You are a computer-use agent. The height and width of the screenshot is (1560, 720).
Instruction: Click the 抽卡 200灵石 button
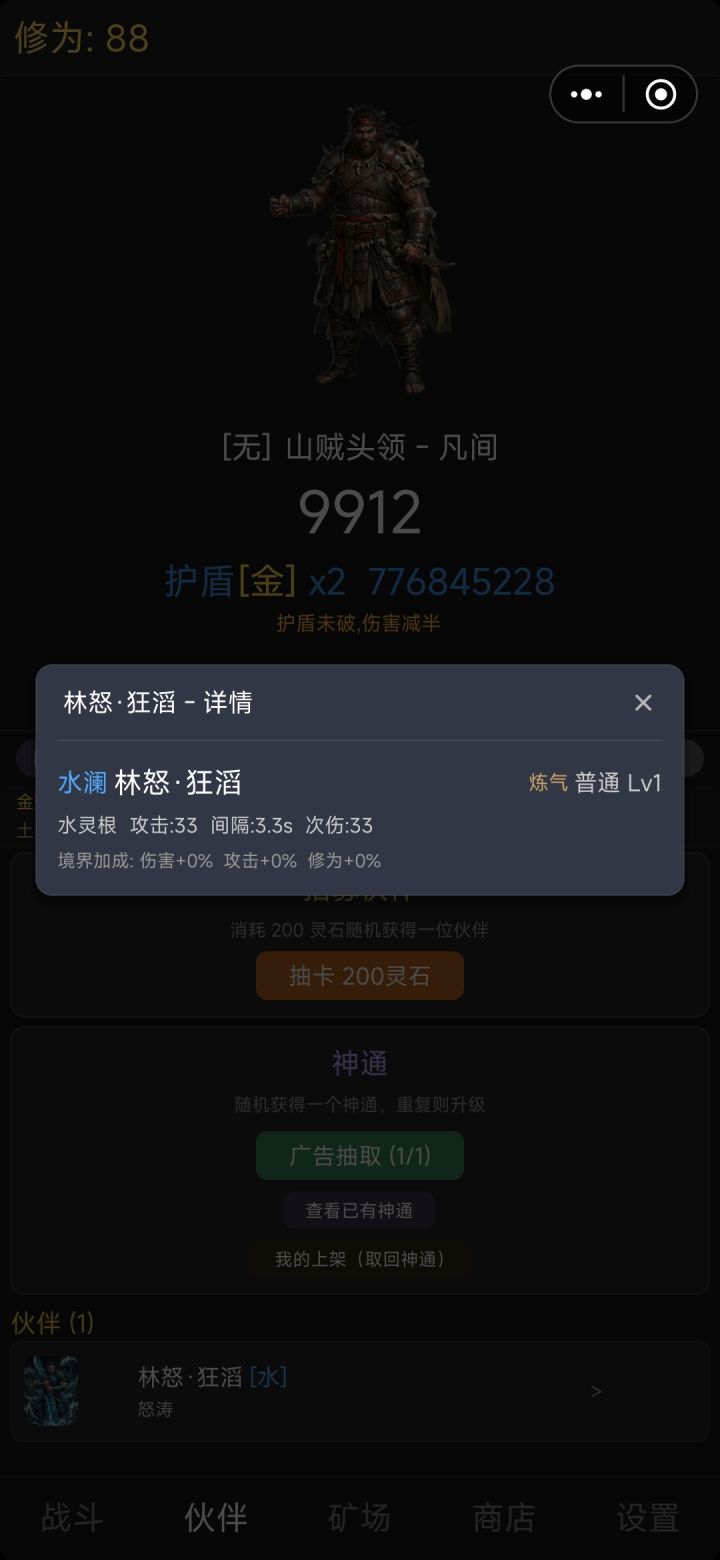(360, 975)
